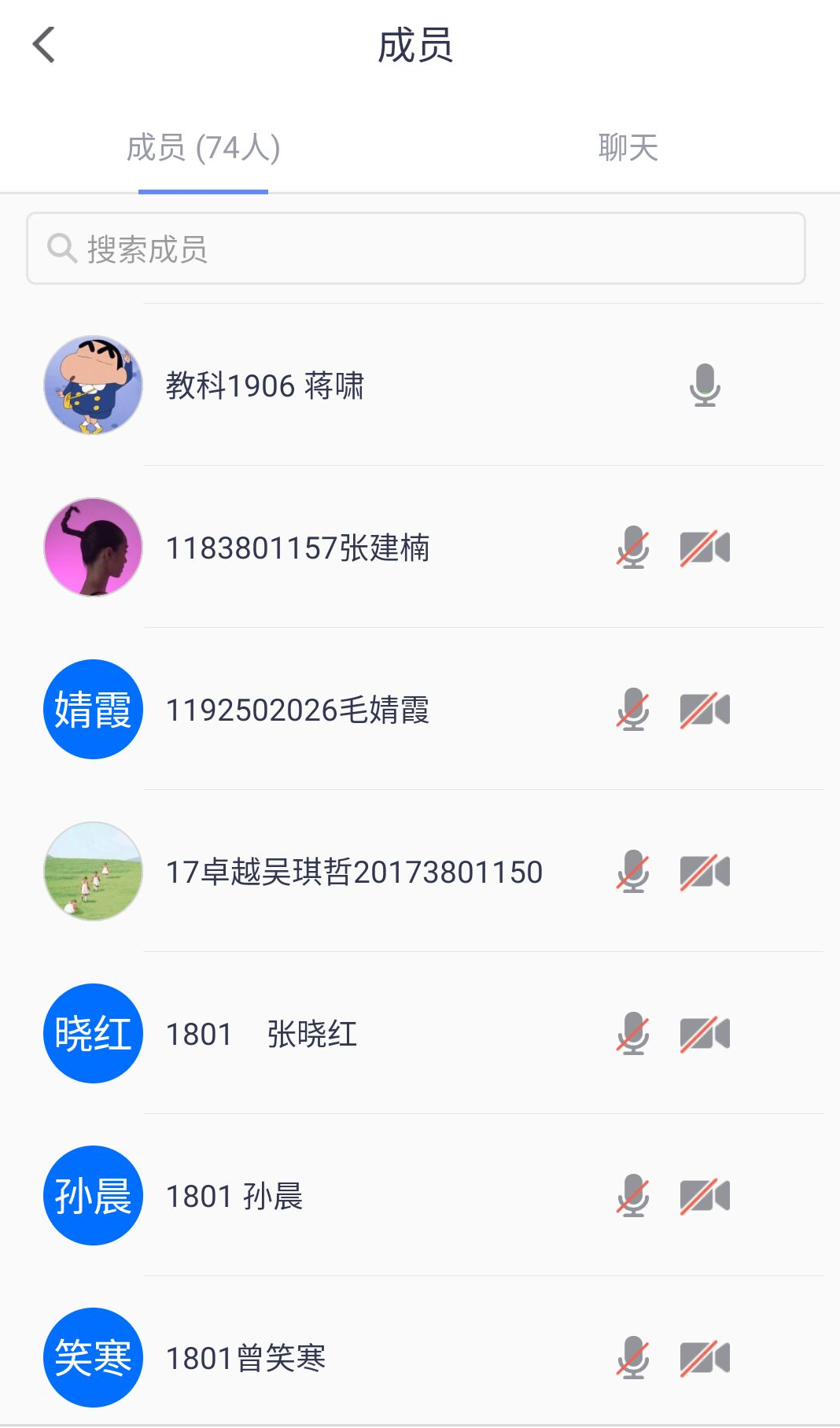Tap muted microphone icon for 1801曾笑寒

tap(633, 1358)
